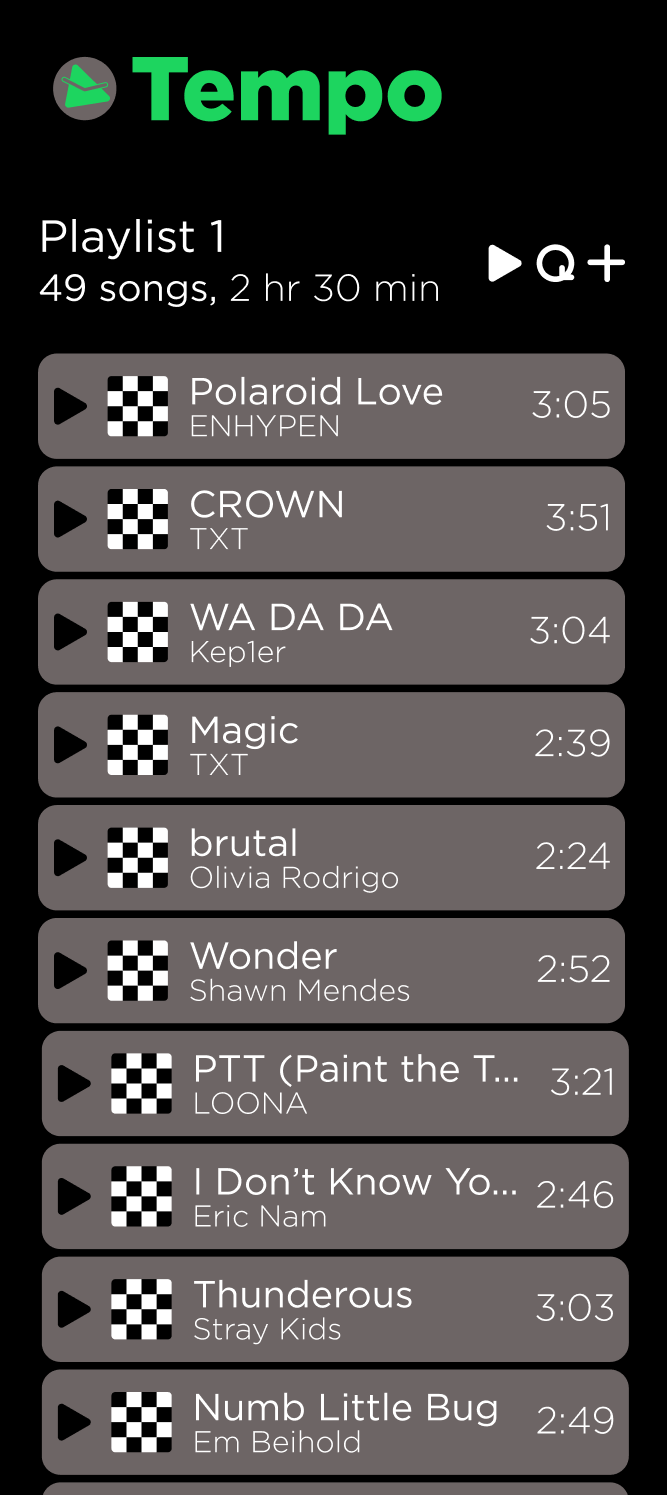The image size is (667, 1495).
Task: Add a song with the plus icon
Action: (606, 263)
